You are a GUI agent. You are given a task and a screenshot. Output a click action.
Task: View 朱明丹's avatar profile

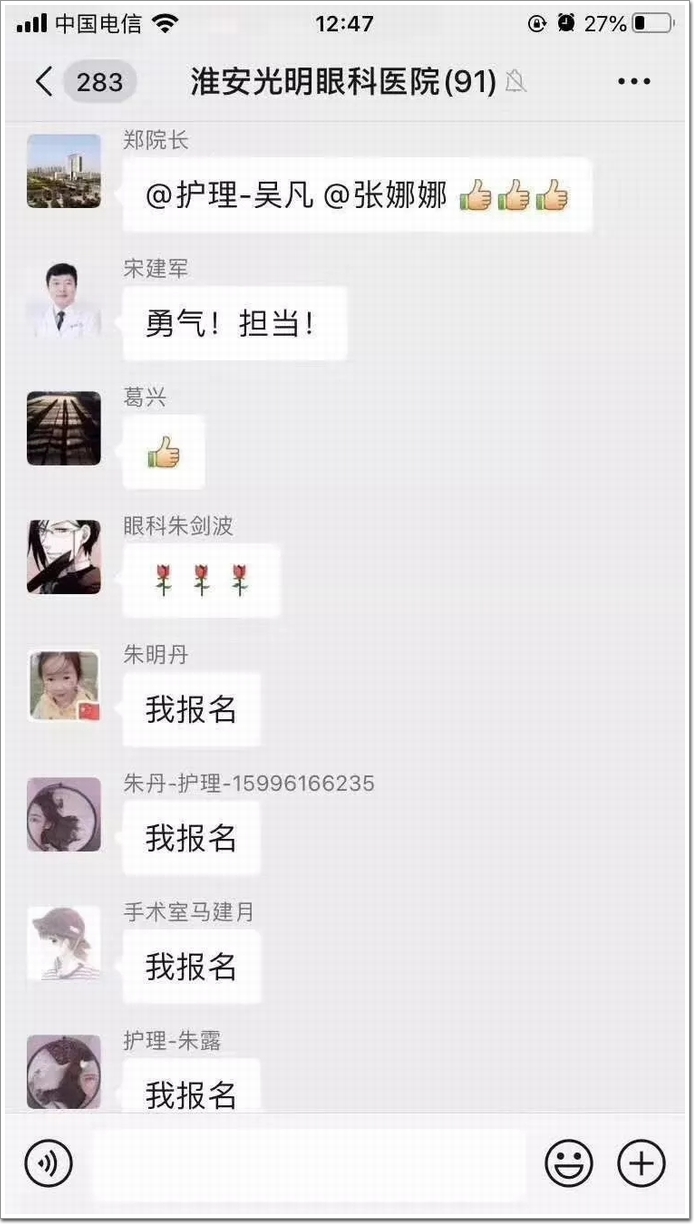pos(64,686)
